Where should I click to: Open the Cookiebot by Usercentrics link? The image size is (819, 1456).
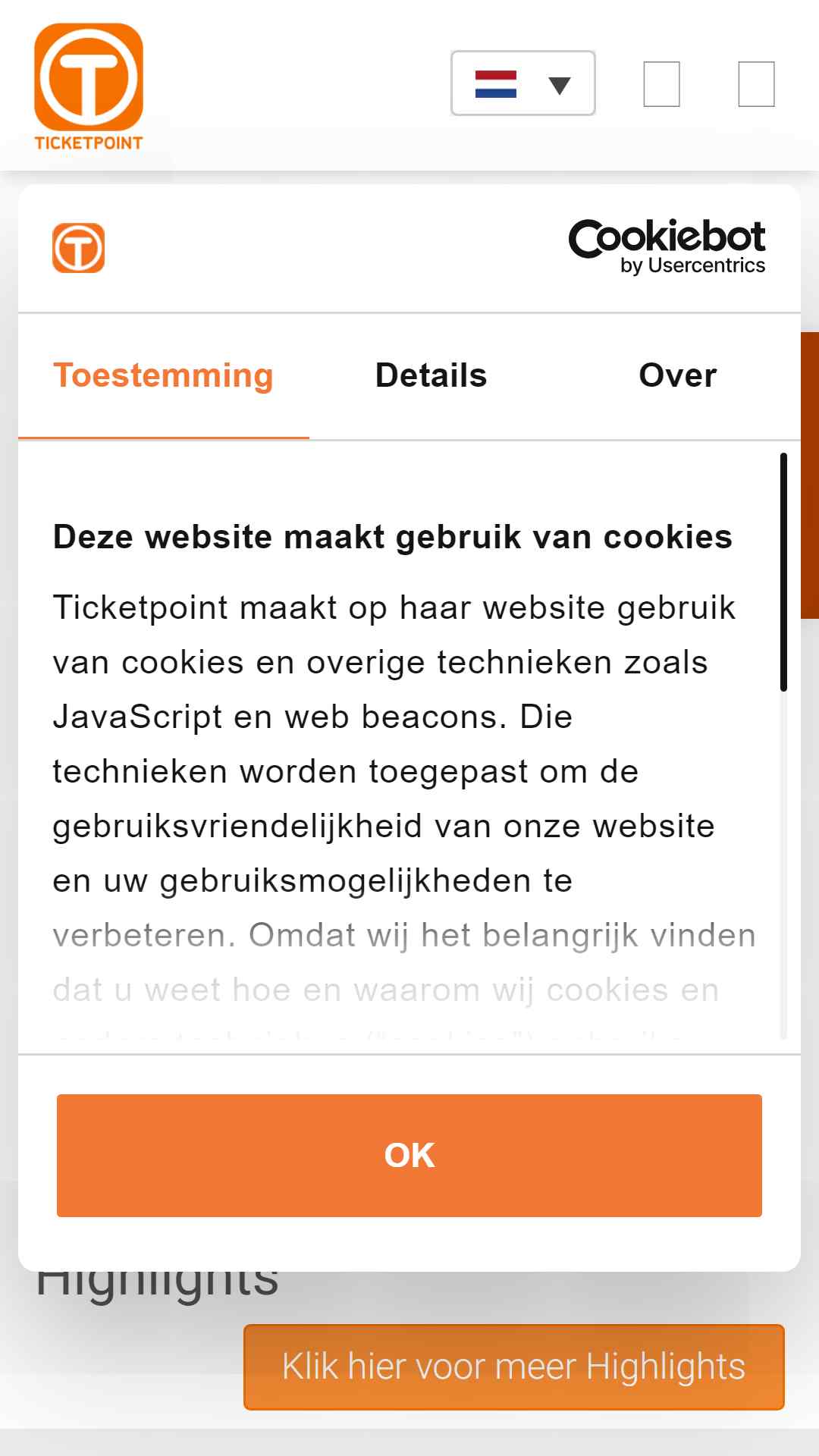click(667, 247)
